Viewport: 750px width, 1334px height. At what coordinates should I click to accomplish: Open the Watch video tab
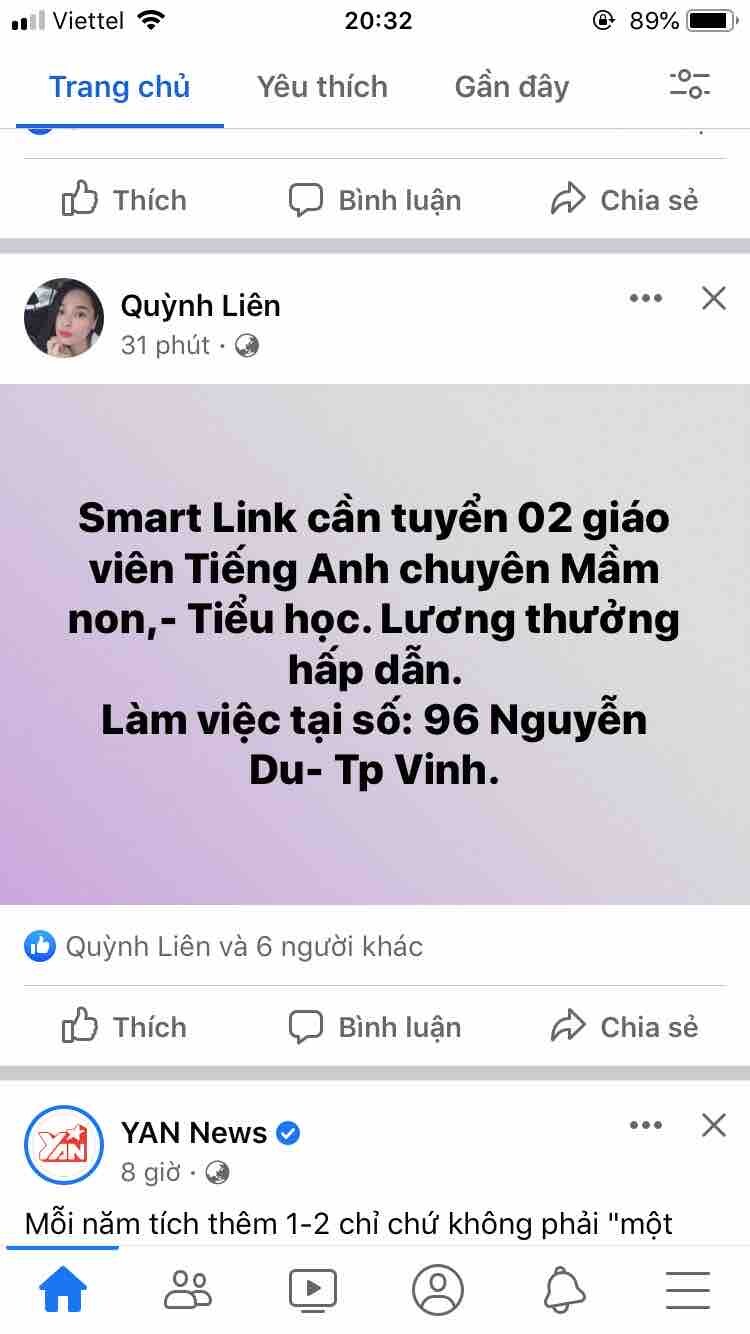click(313, 1290)
